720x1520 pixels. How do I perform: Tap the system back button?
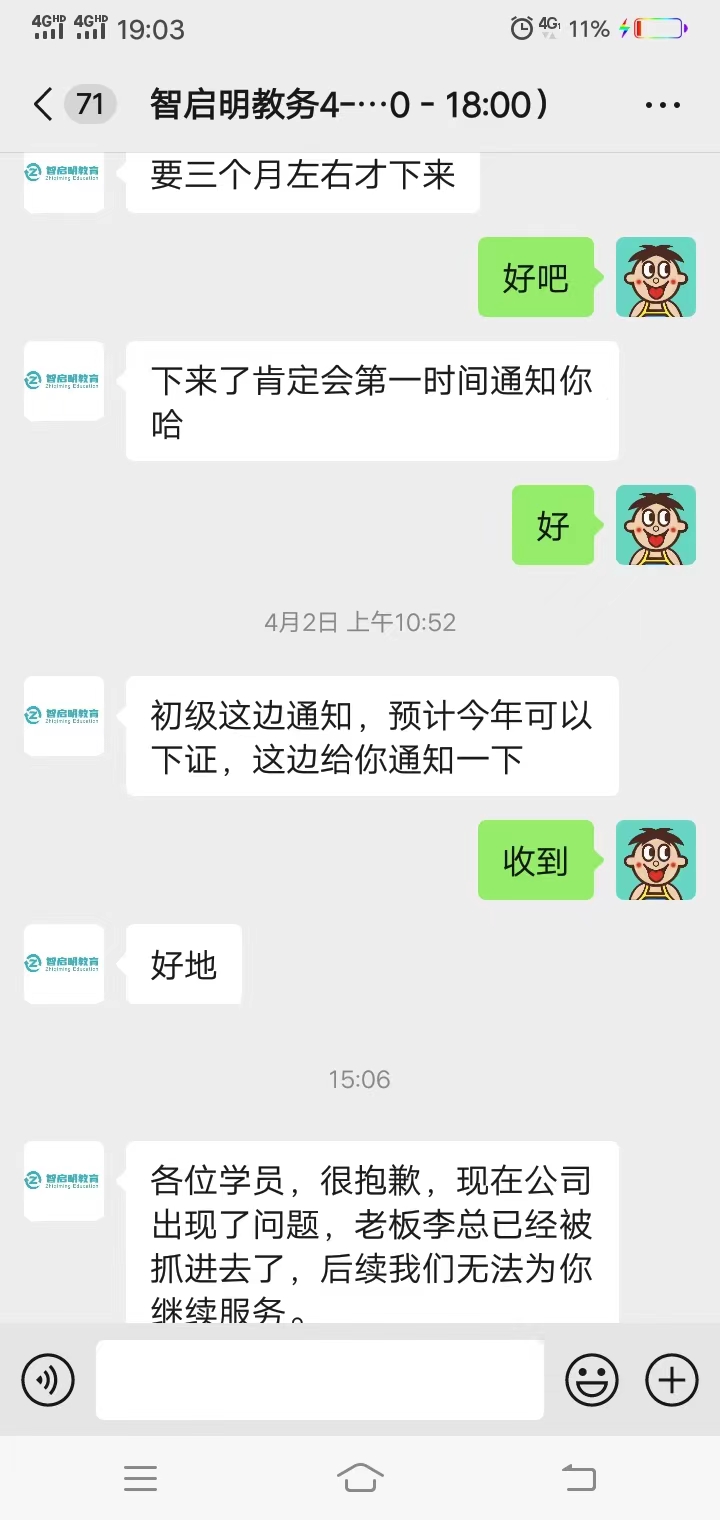click(578, 1477)
